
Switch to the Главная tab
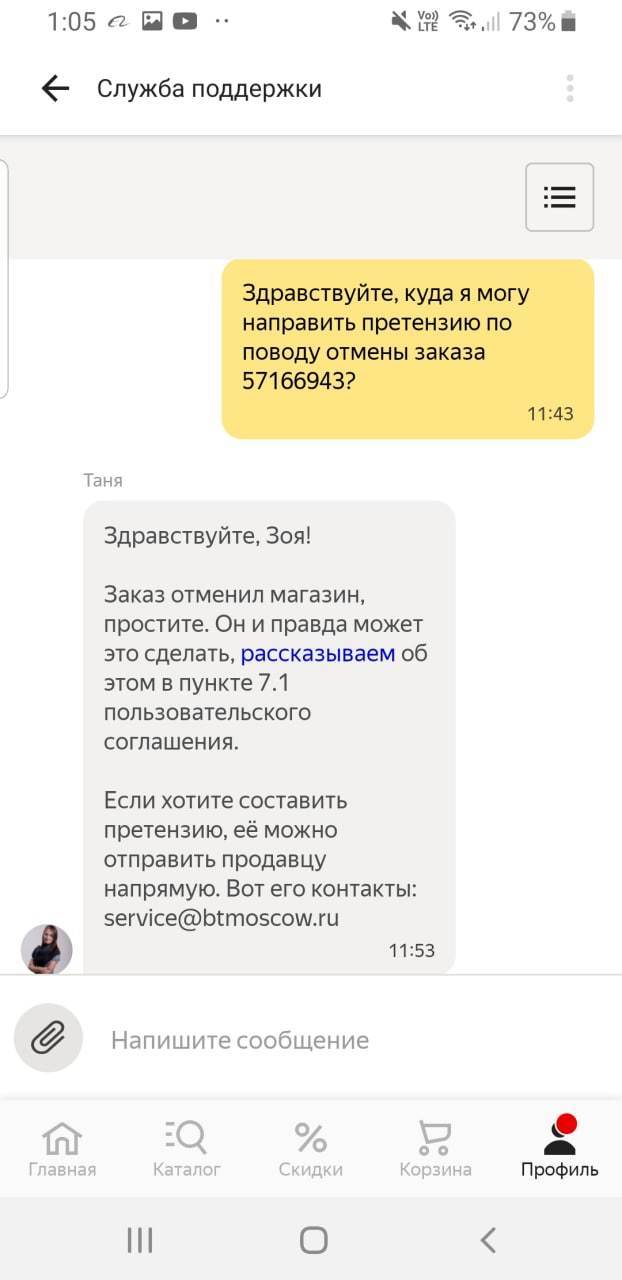(x=62, y=1148)
